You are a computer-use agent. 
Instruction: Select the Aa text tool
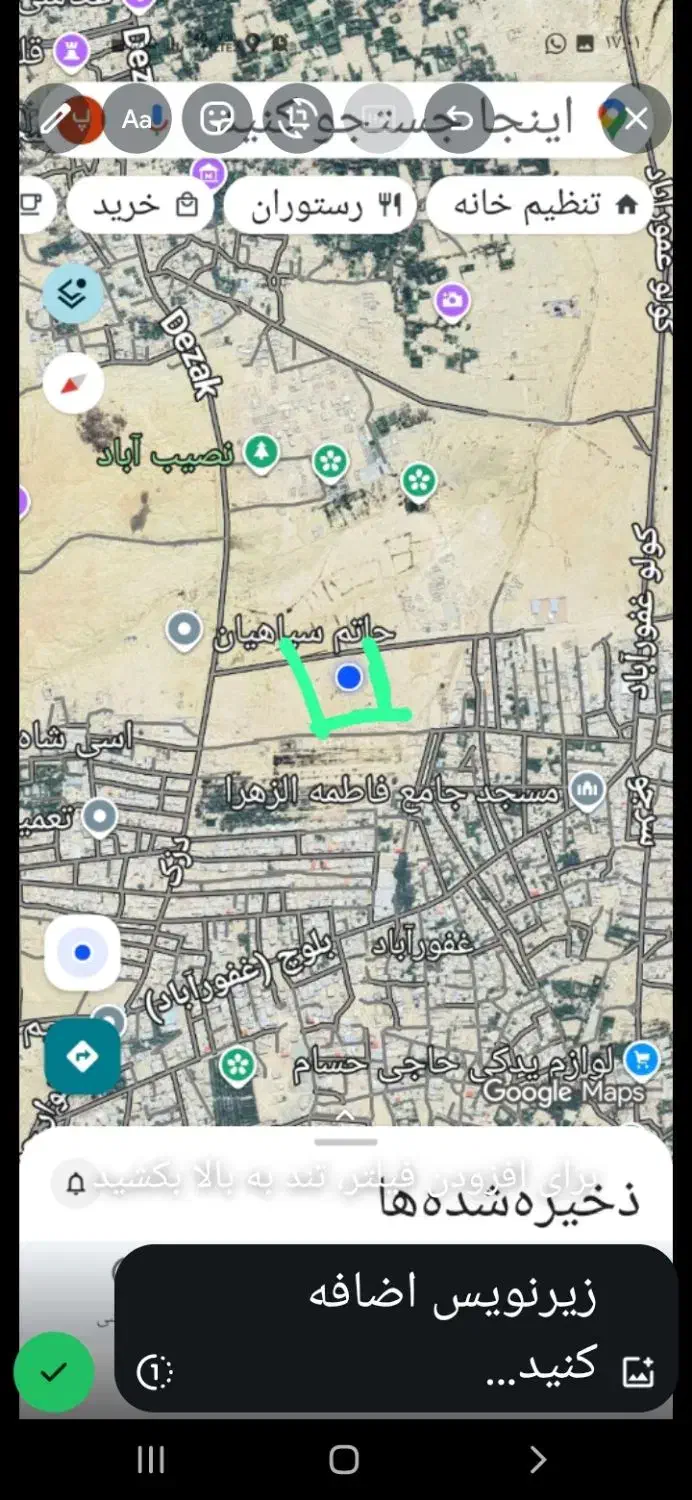point(137,119)
